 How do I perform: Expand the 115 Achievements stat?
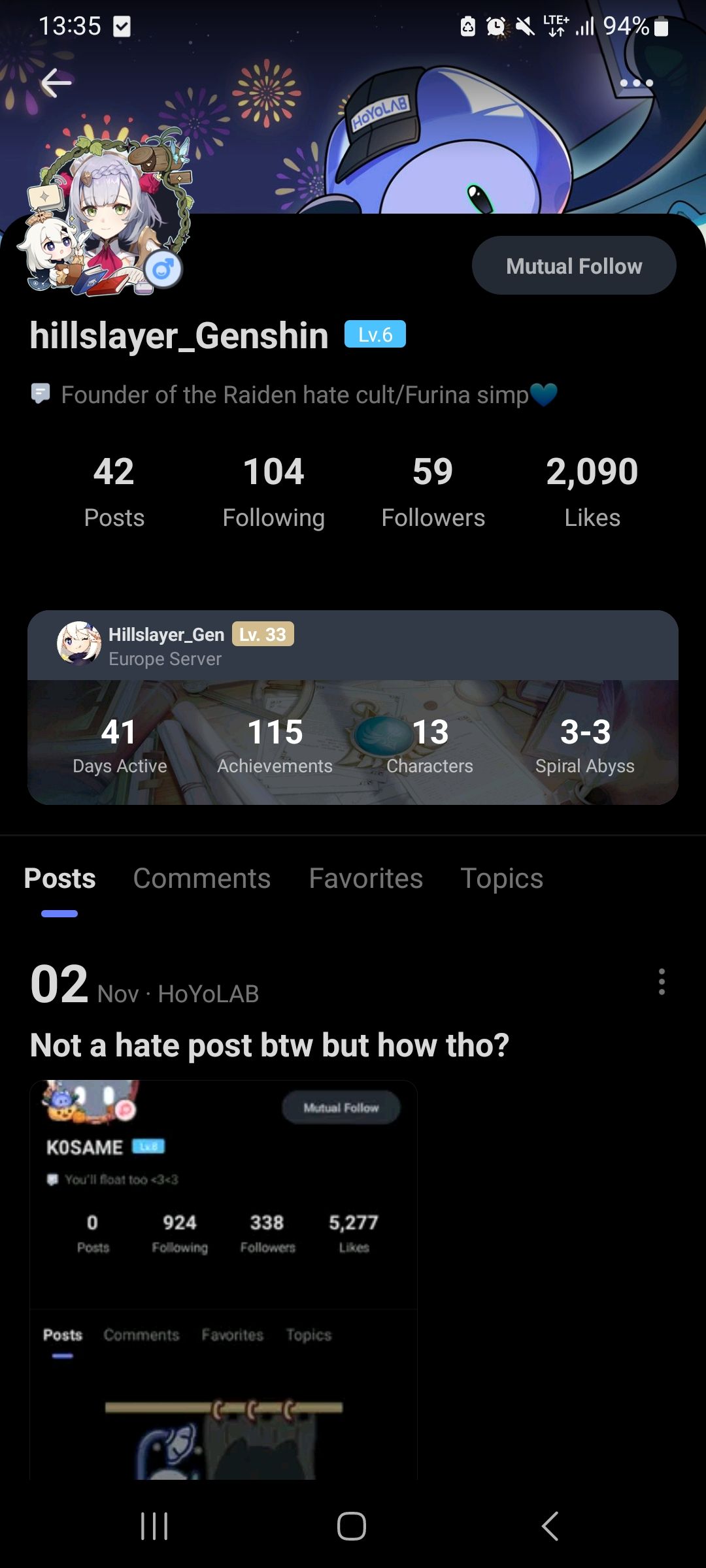pyautogui.click(x=275, y=745)
